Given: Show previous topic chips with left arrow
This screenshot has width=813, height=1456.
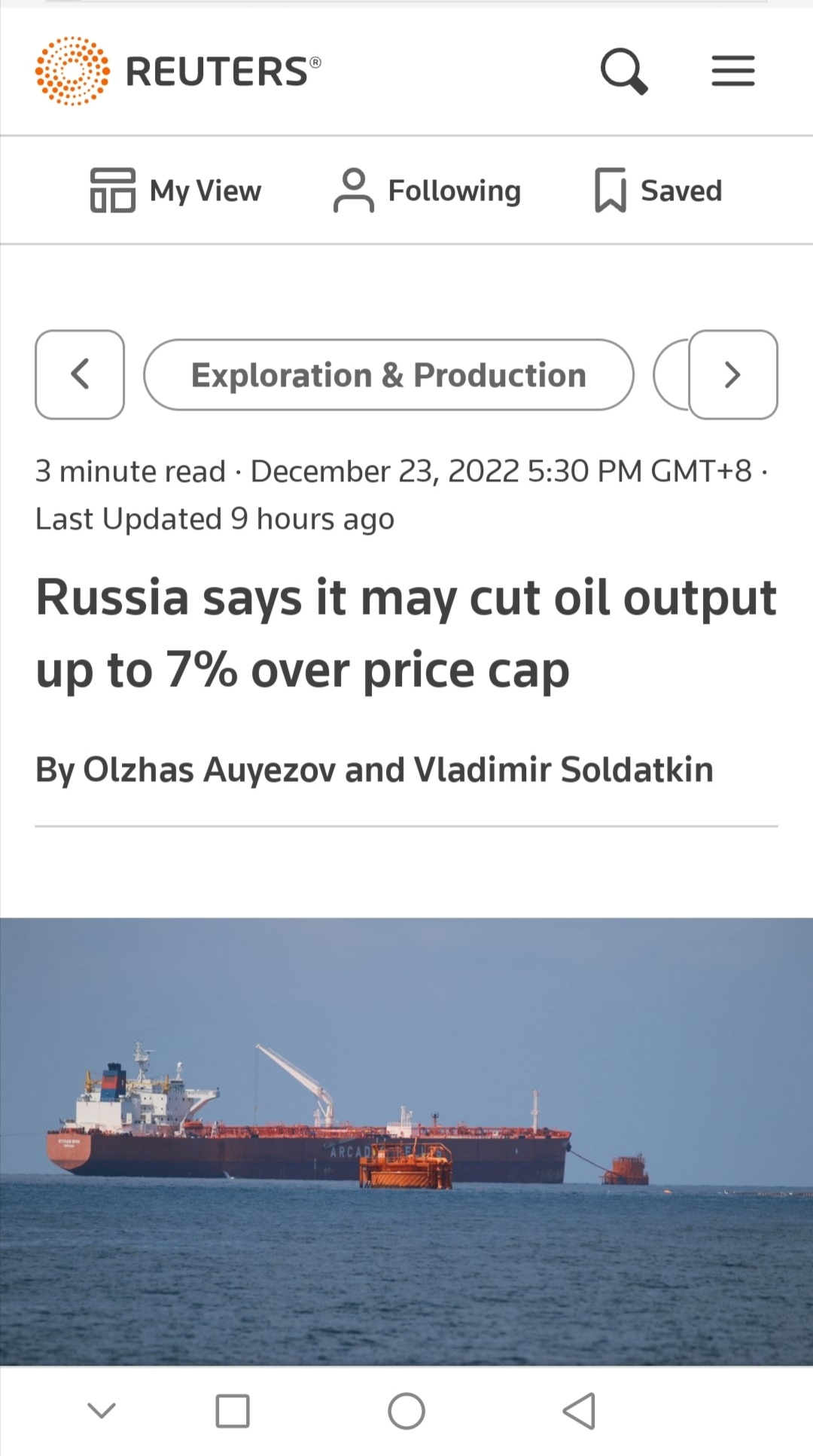Looking at the screenshot, I should coord(80,374).
